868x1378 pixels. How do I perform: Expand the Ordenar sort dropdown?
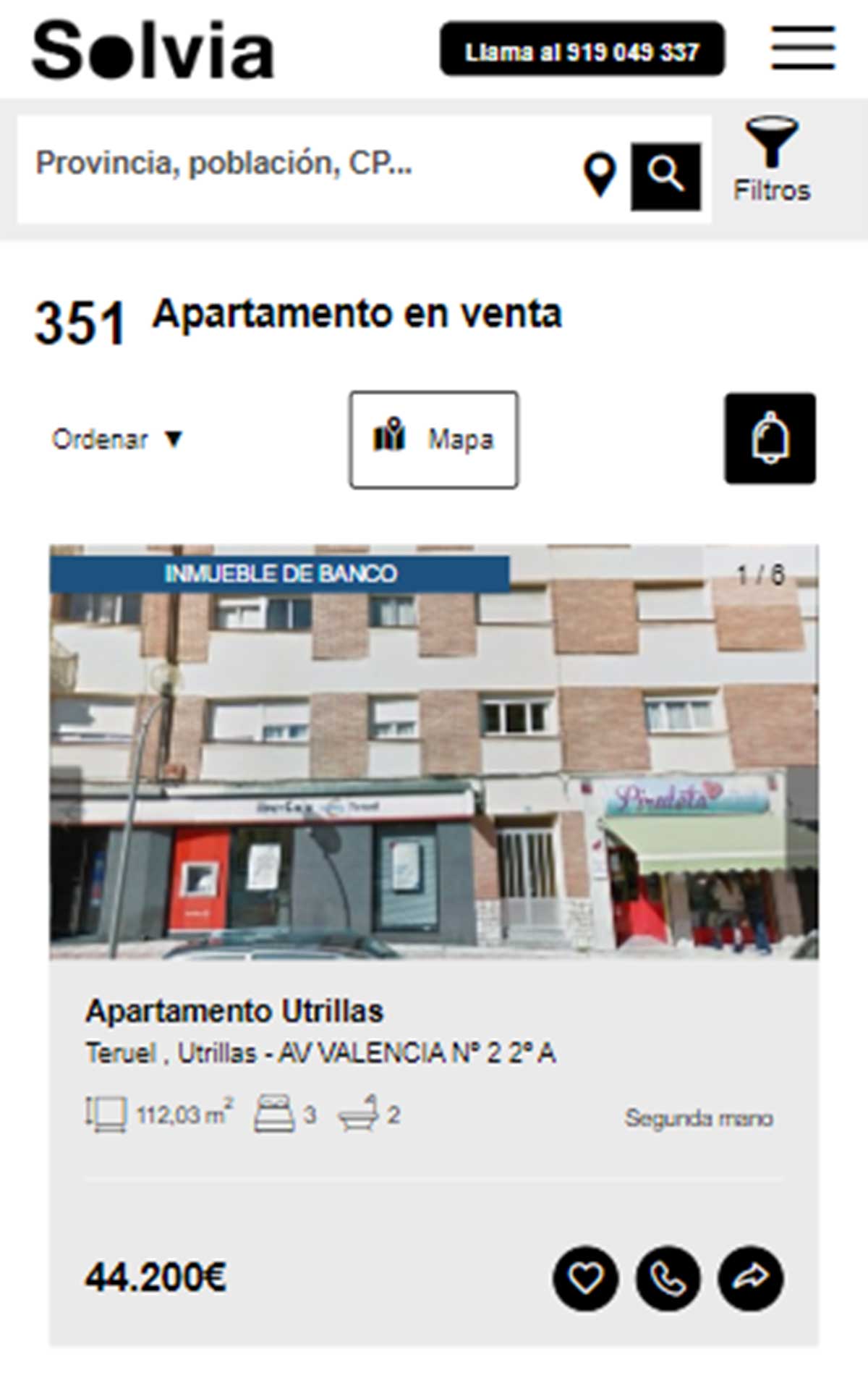click(117, 439)
